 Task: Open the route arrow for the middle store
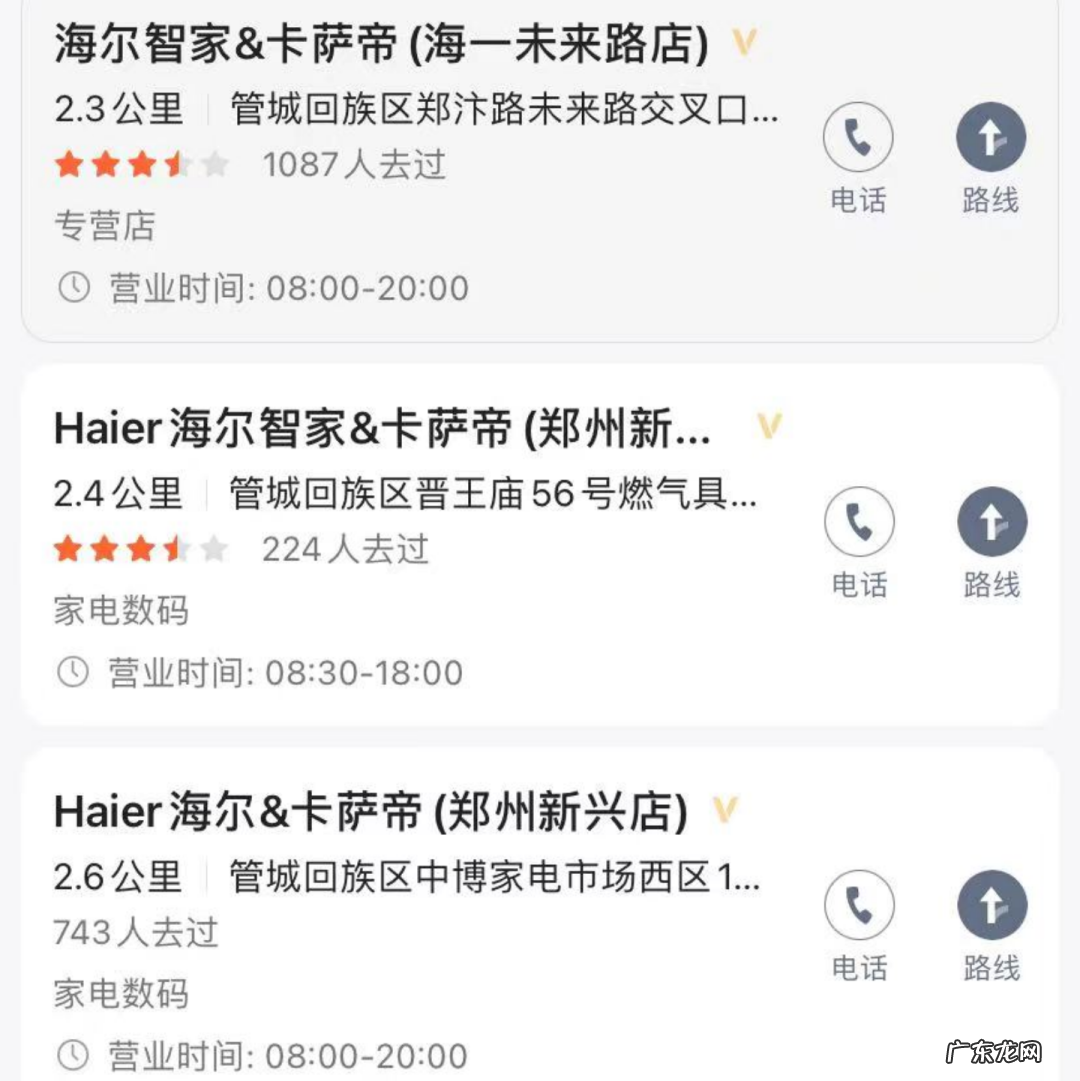click(x=991, y=521)
